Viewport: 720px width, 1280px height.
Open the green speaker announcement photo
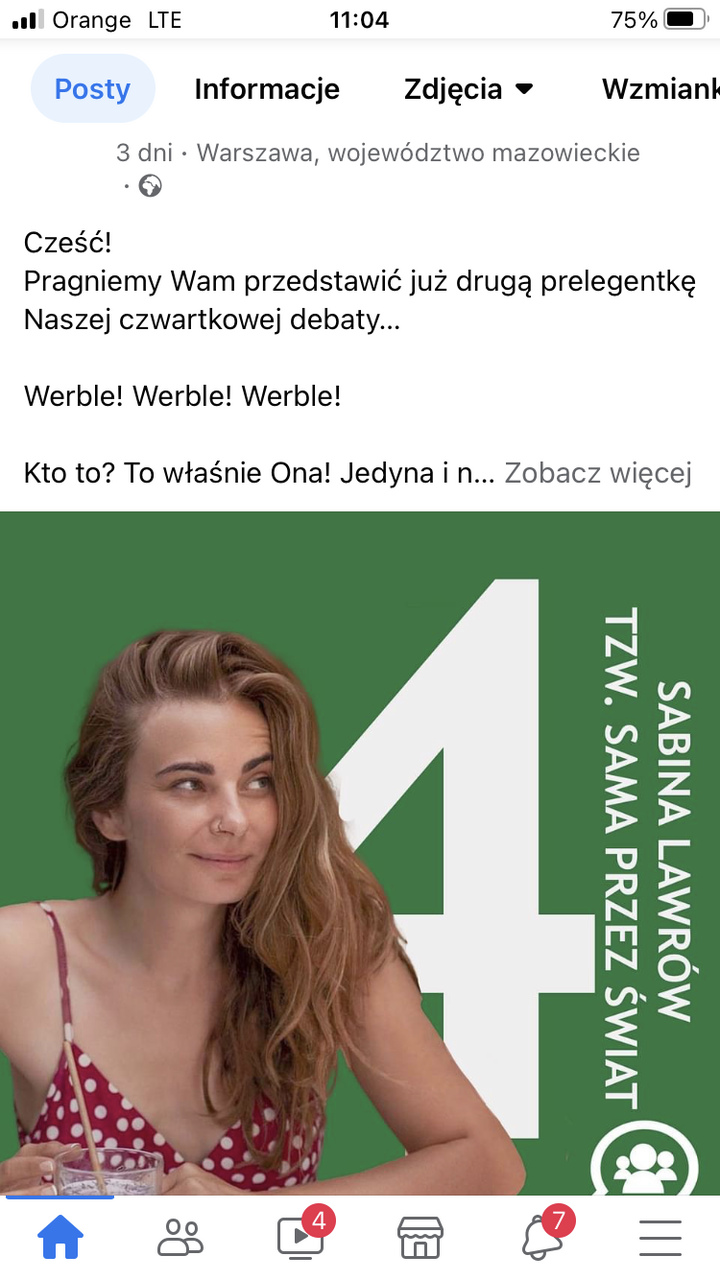point(360,852)
